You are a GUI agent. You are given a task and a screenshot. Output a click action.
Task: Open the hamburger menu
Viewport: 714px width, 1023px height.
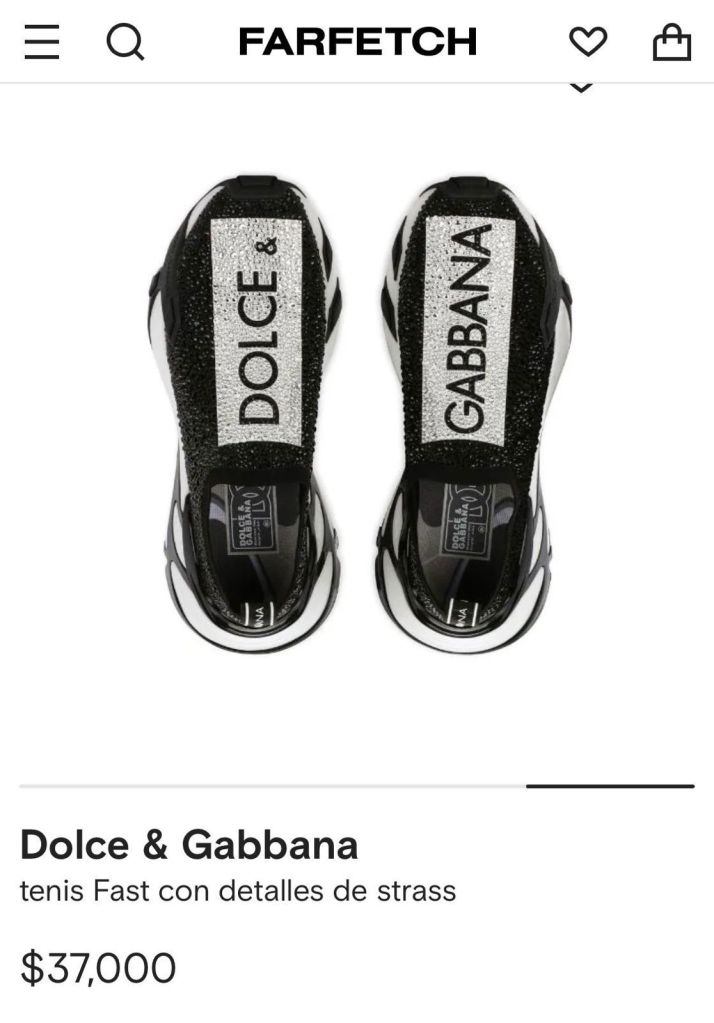43,42
